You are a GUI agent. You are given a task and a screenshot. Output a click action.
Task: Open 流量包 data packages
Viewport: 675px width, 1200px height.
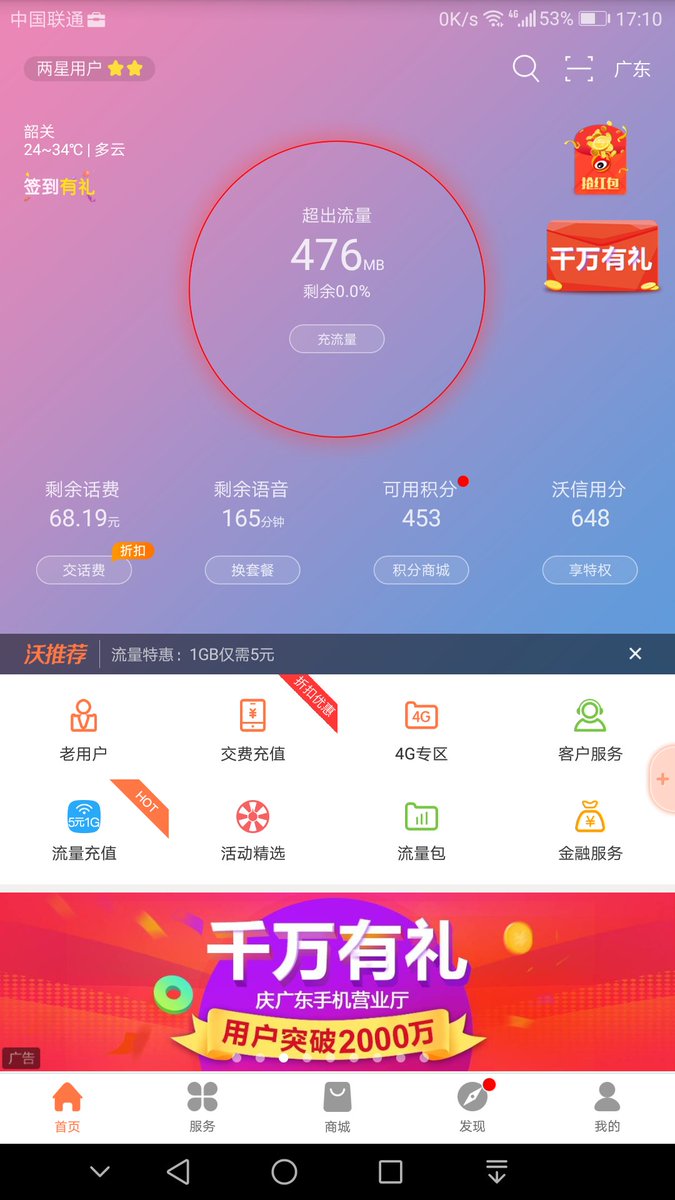coord(421,830)
